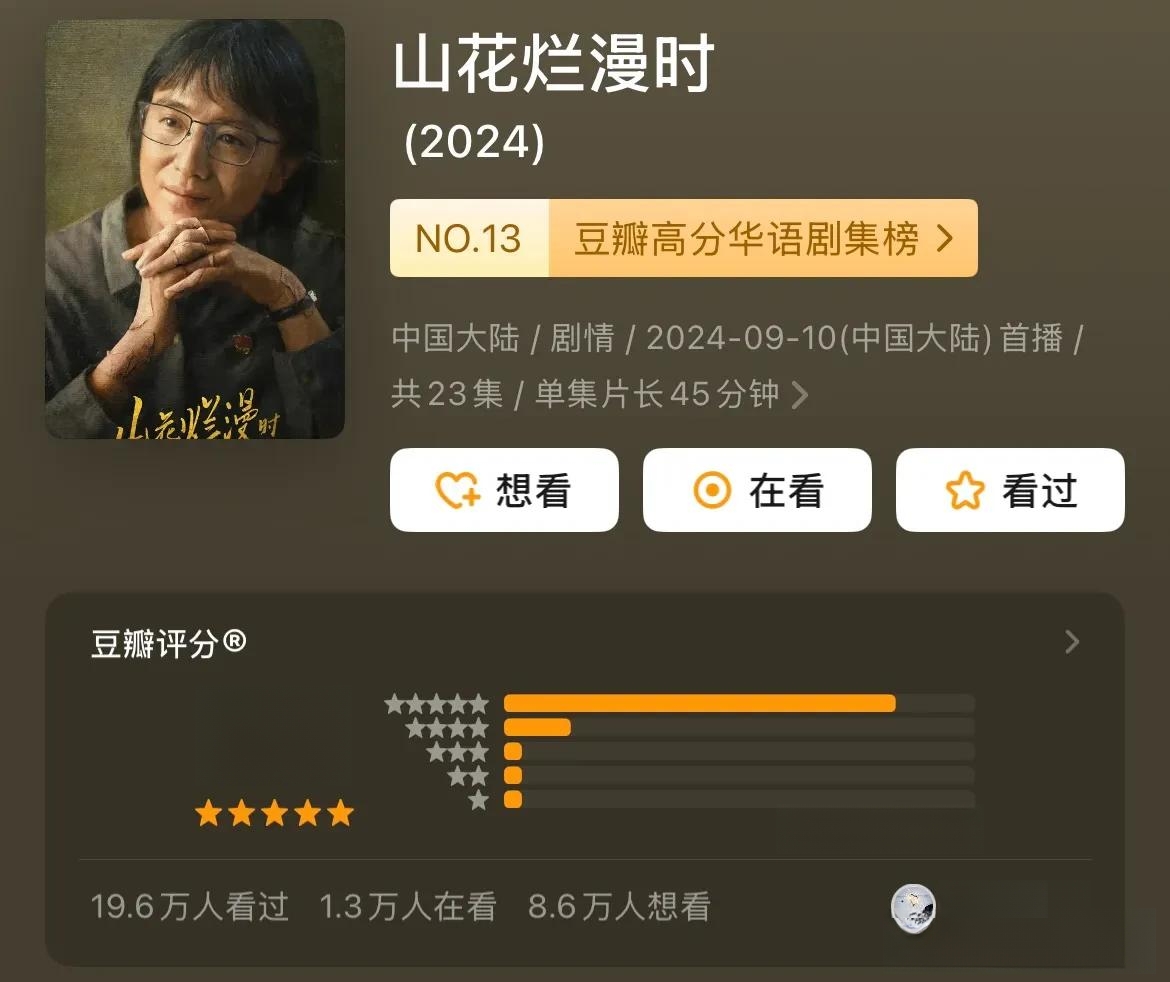Open the 山花烂漫时 poster image
The height and width of the screenshot is (982, 1170).
pos(195,229)
